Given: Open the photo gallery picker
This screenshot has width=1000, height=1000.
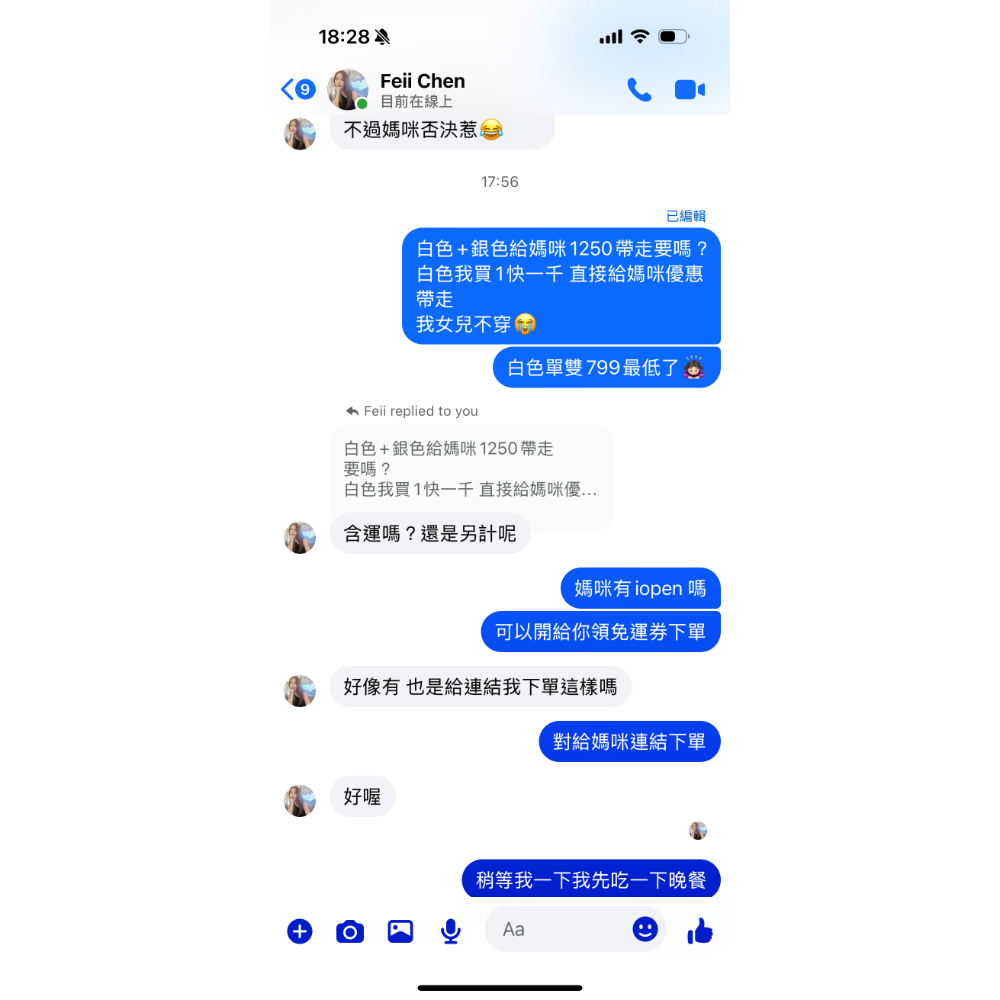Looking at the screenshot, I should point(400,931).
